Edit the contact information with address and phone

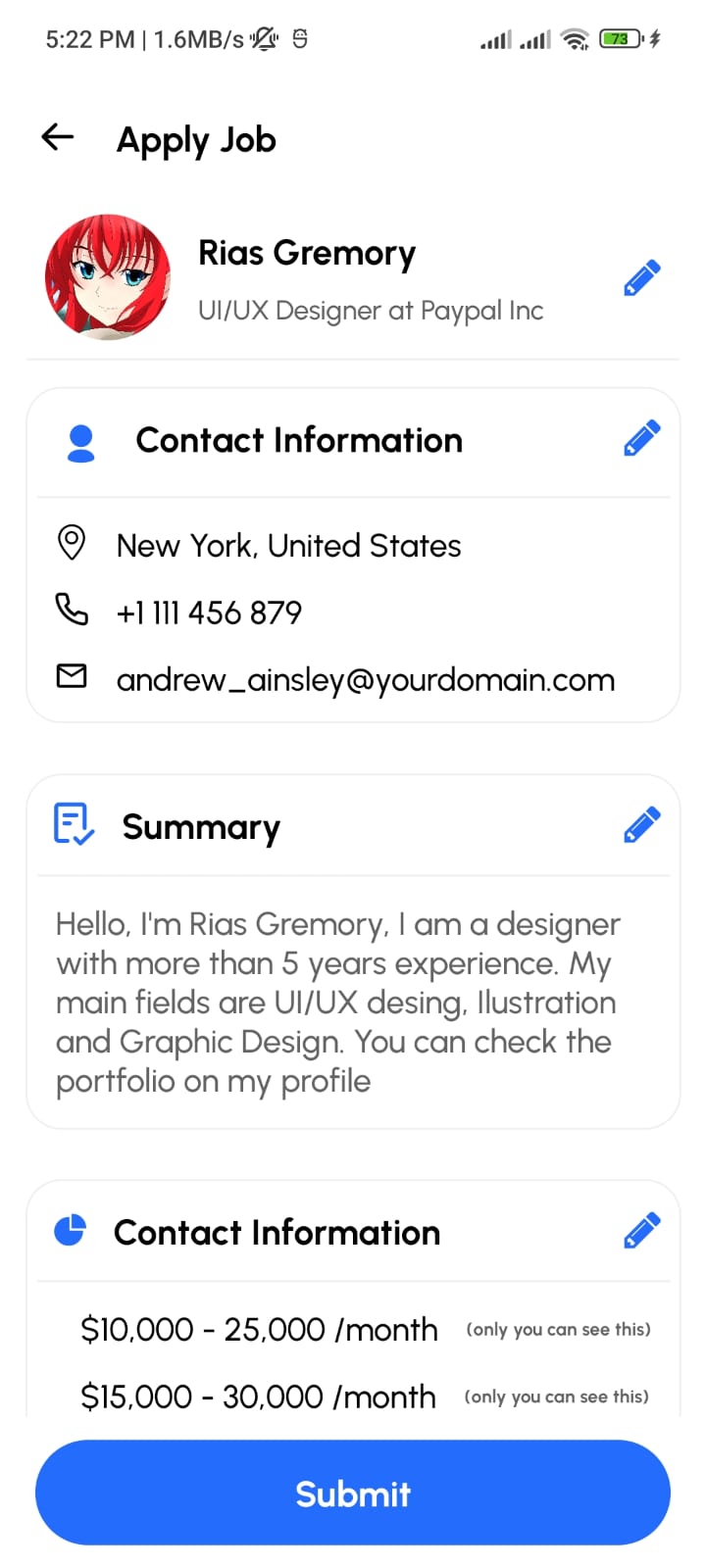click(x=642, y=439)
